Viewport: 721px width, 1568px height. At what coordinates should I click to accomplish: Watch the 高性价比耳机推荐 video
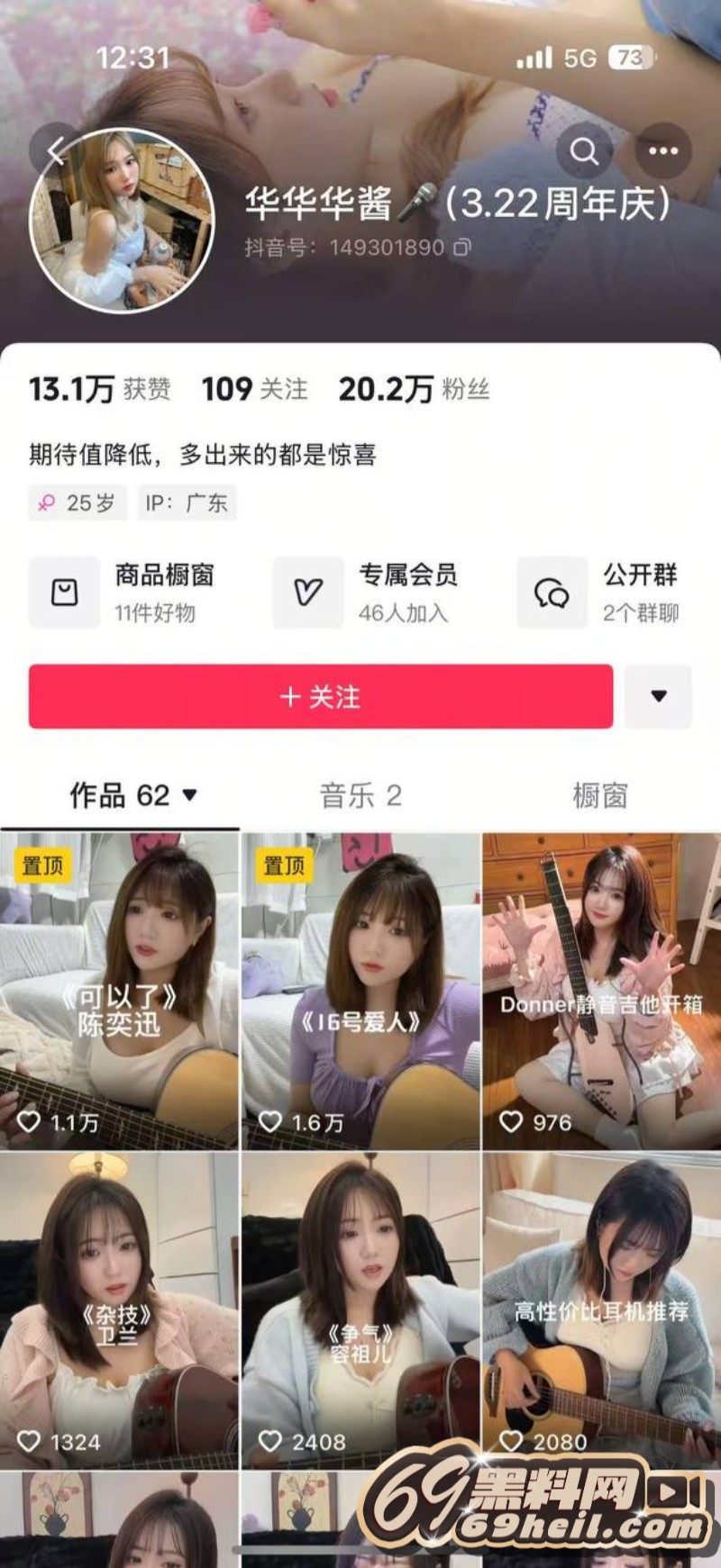pos(601,1310)
